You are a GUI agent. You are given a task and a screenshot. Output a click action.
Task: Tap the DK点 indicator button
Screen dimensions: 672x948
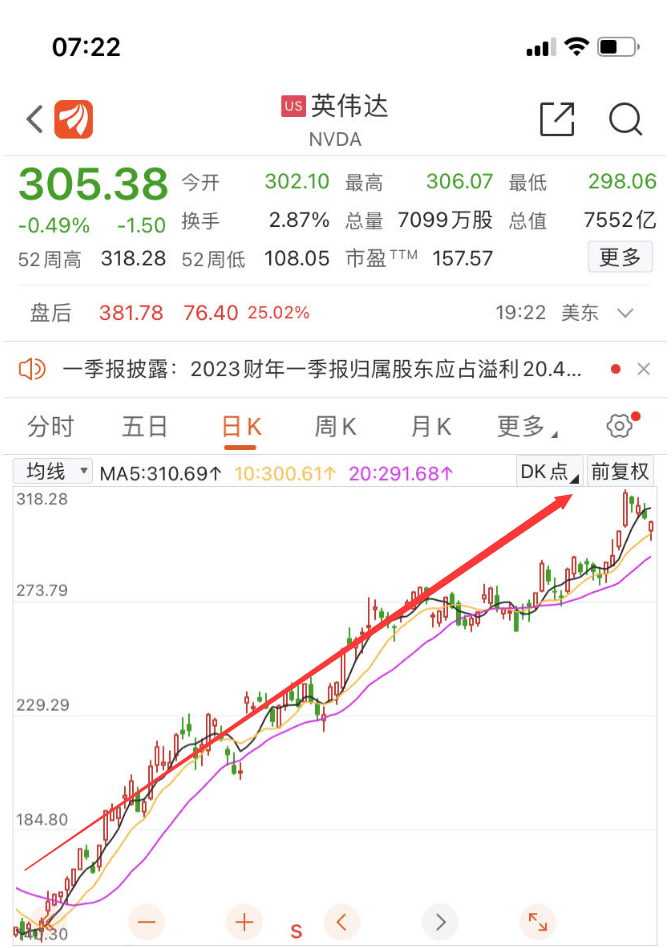[549, 471]
